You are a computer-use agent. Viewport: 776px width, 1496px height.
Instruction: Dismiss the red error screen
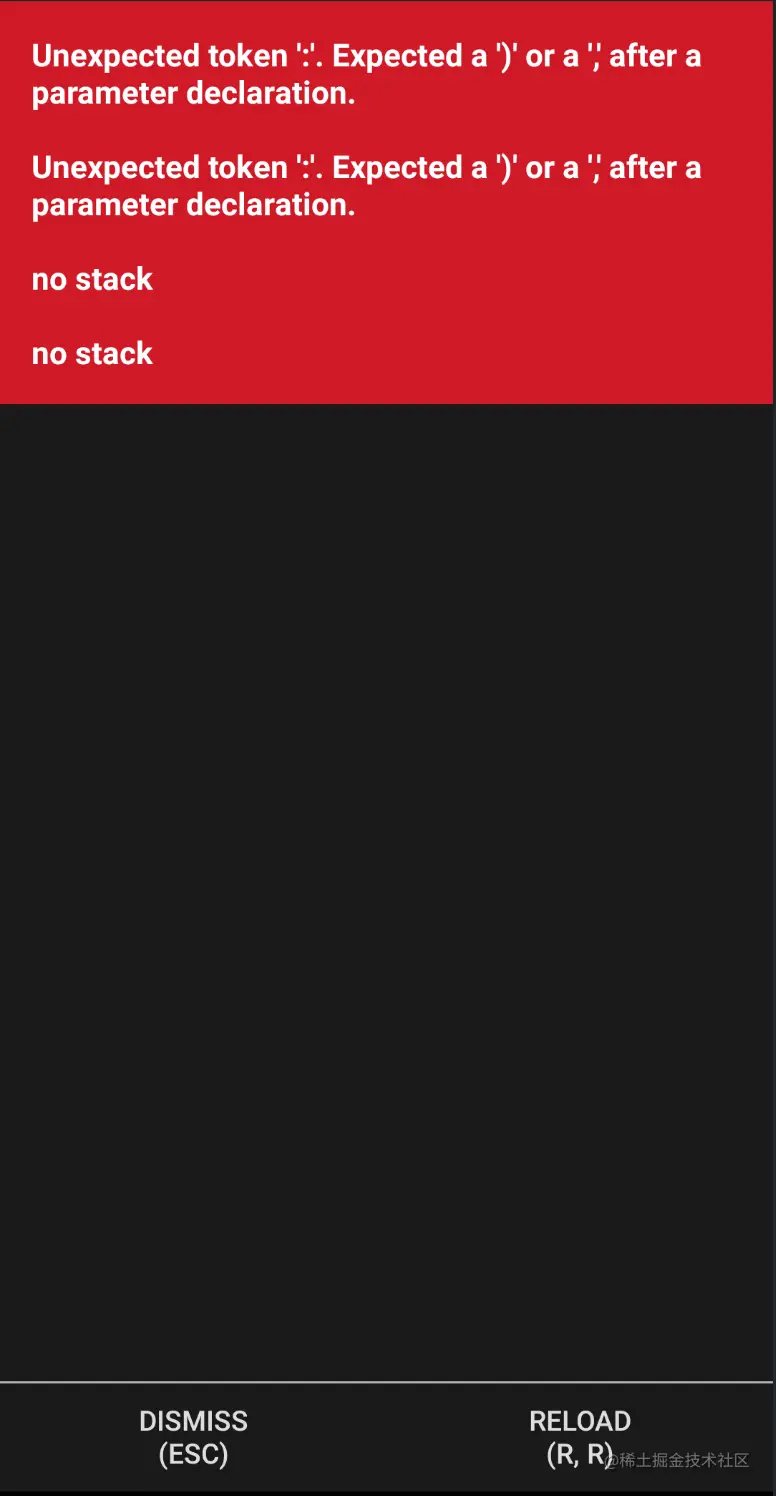coord(193,1437)
